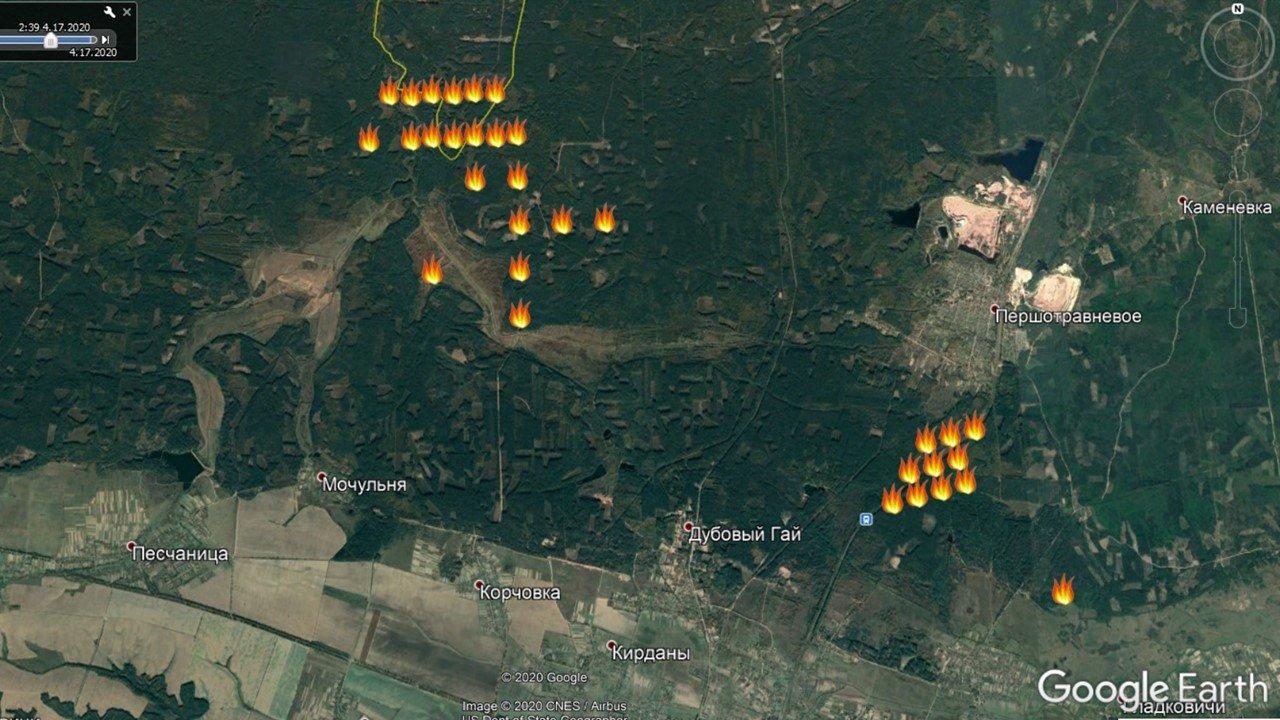This screenshot has width=1280, height=720.
Task: Tap the zoom slider in navigation controls
Action: (x=1237, y=260)
